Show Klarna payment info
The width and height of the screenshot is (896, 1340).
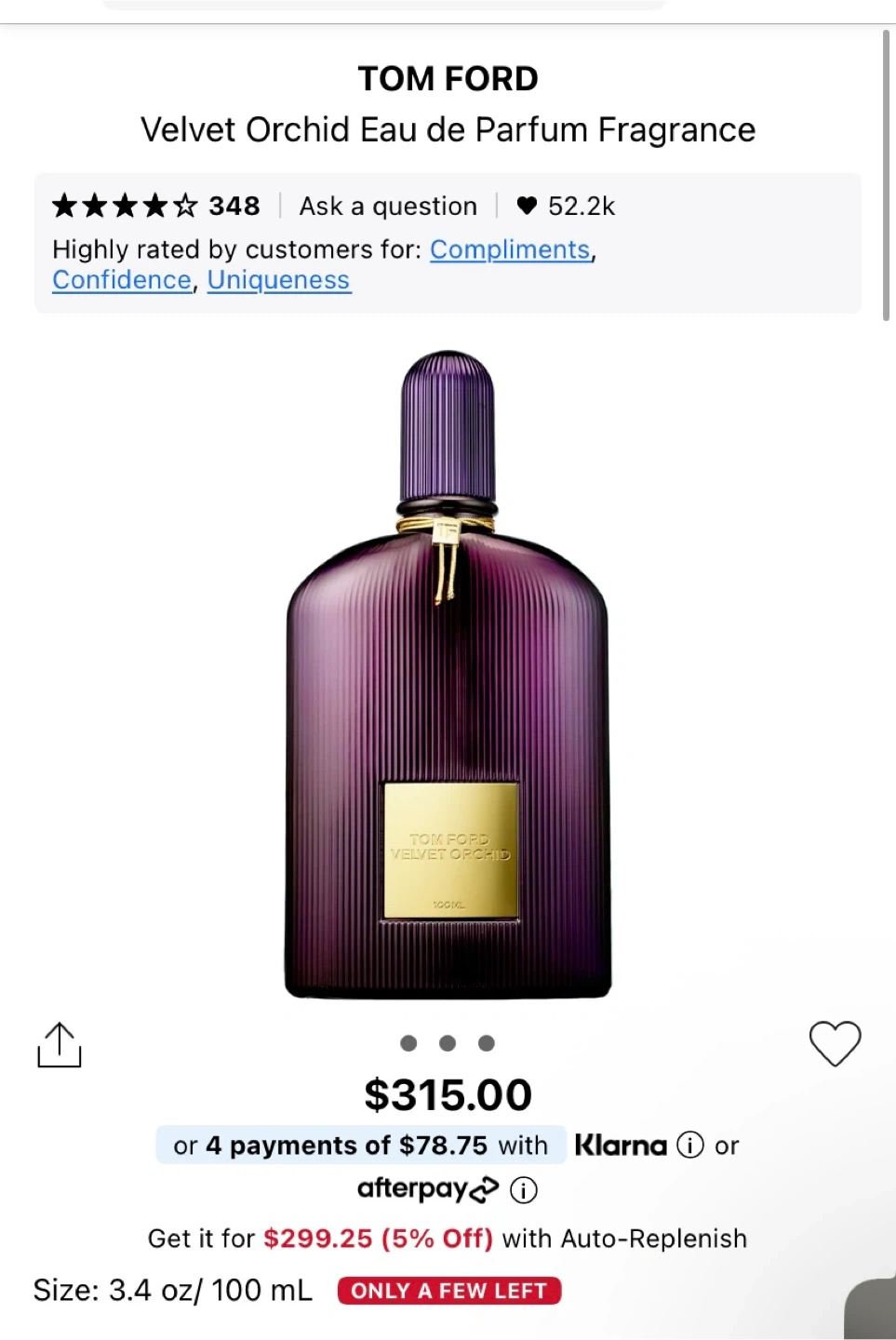[690, 1145]
